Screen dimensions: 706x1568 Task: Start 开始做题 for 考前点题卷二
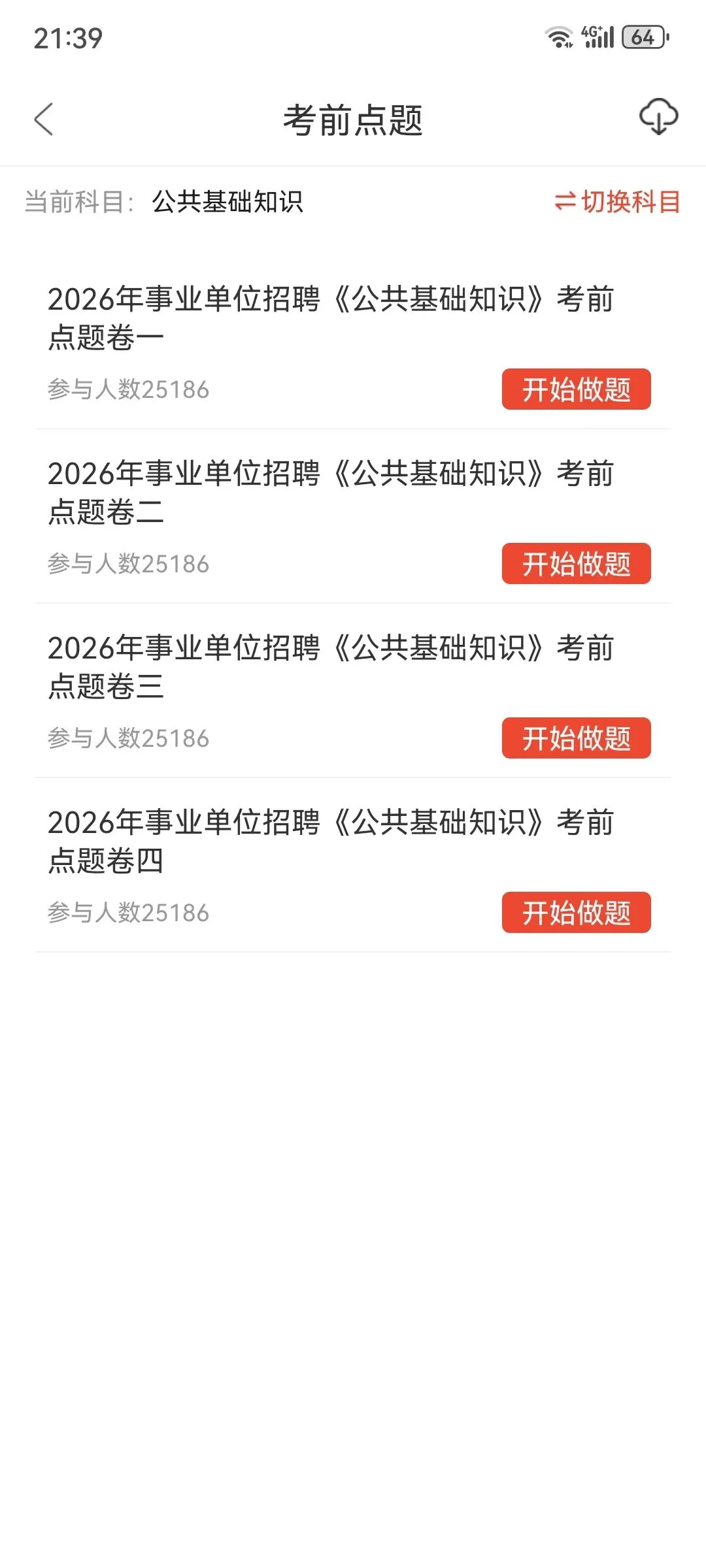pyautogui.click(x=576, y=564)
